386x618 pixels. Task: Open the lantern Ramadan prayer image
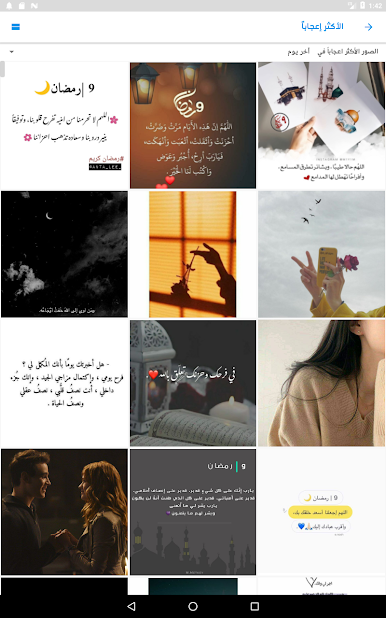(x=193, y=125)
